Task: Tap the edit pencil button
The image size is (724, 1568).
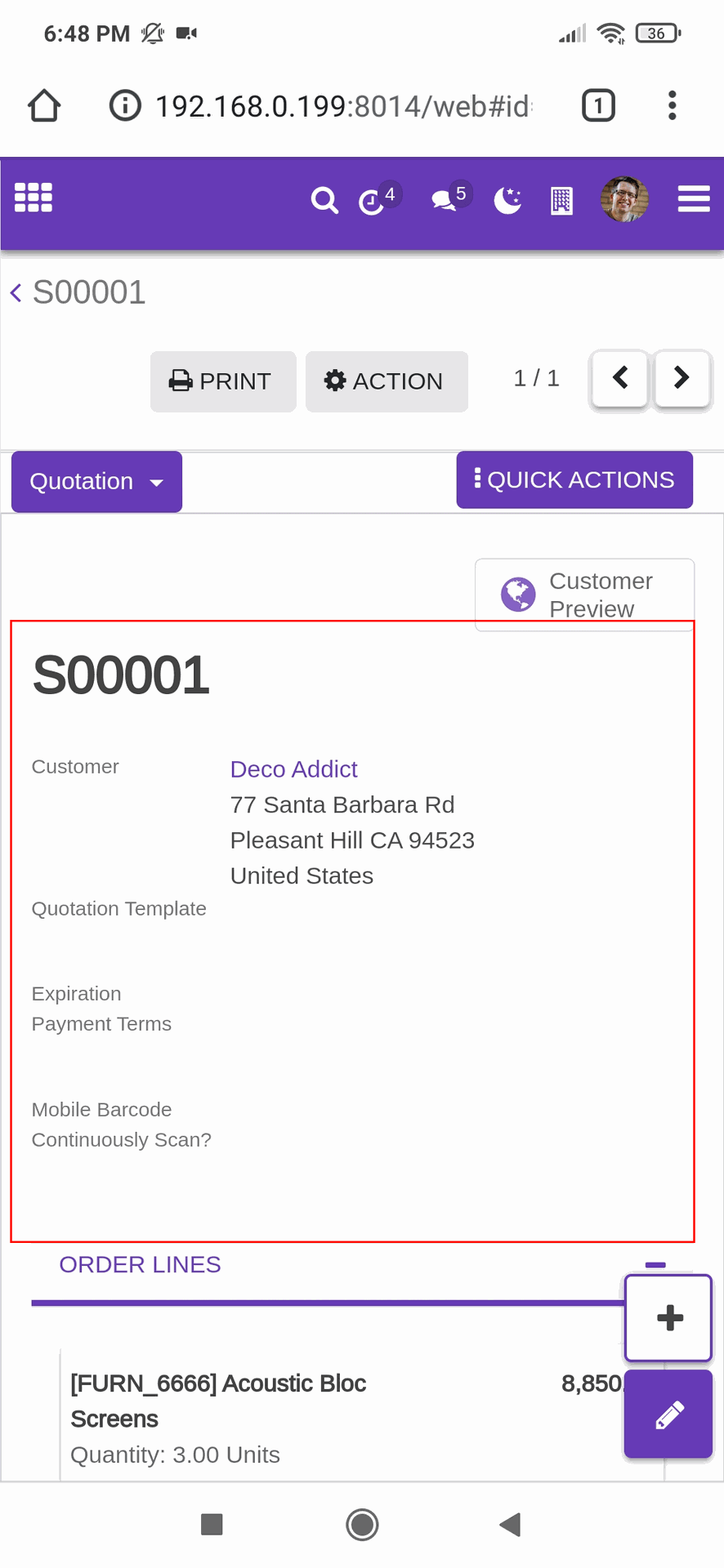Action: 668,1414
